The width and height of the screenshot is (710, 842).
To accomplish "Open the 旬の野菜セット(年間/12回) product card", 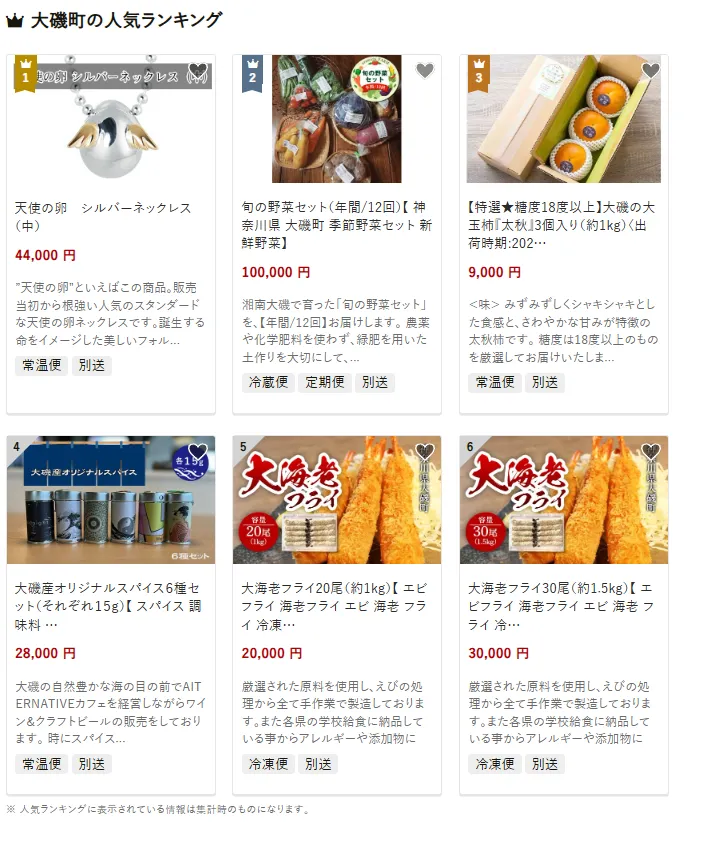I will click(337, 225).
